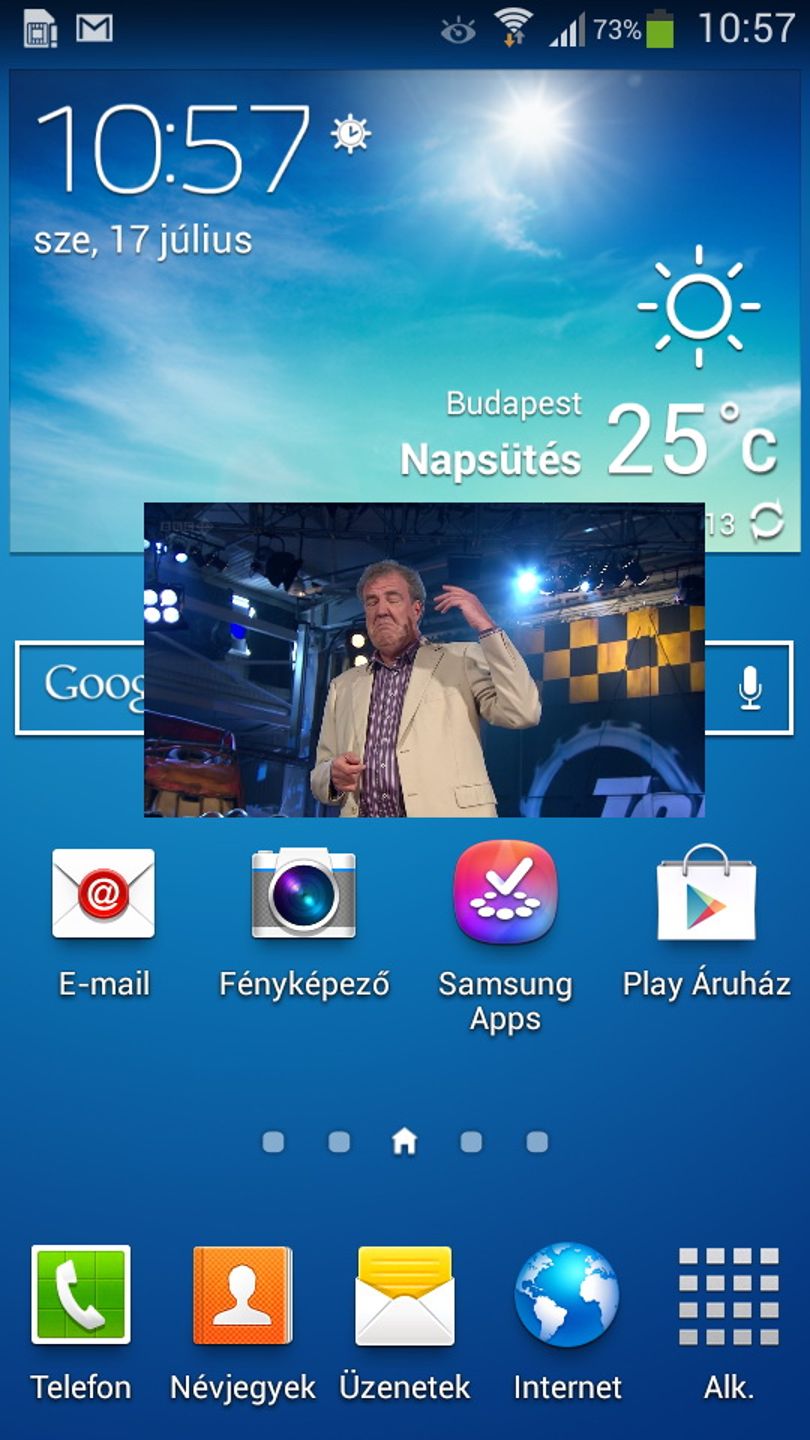
Task: Go to the last home page indicator
Action: (x=537, y=1142)
